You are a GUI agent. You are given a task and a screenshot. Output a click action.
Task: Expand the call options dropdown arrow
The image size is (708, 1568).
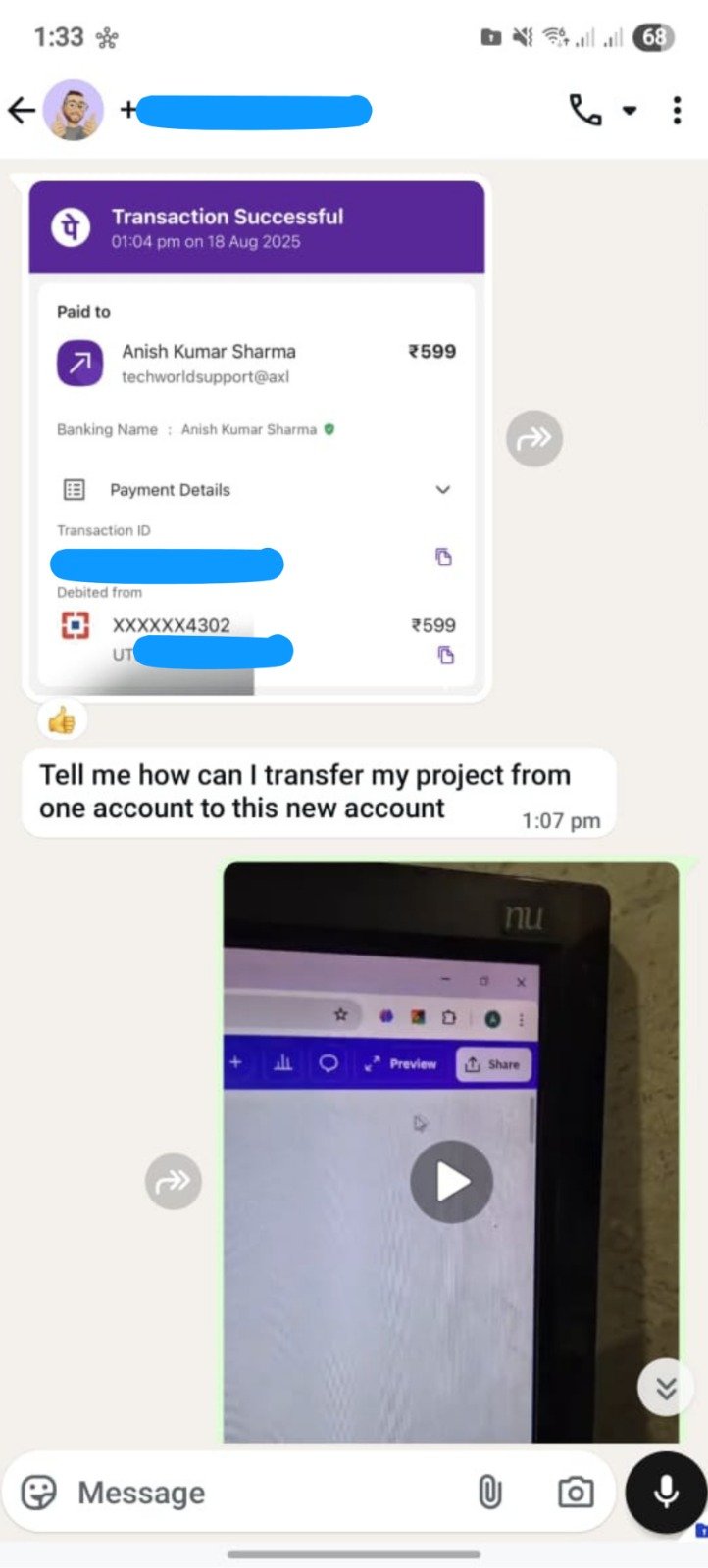(630, 110)
